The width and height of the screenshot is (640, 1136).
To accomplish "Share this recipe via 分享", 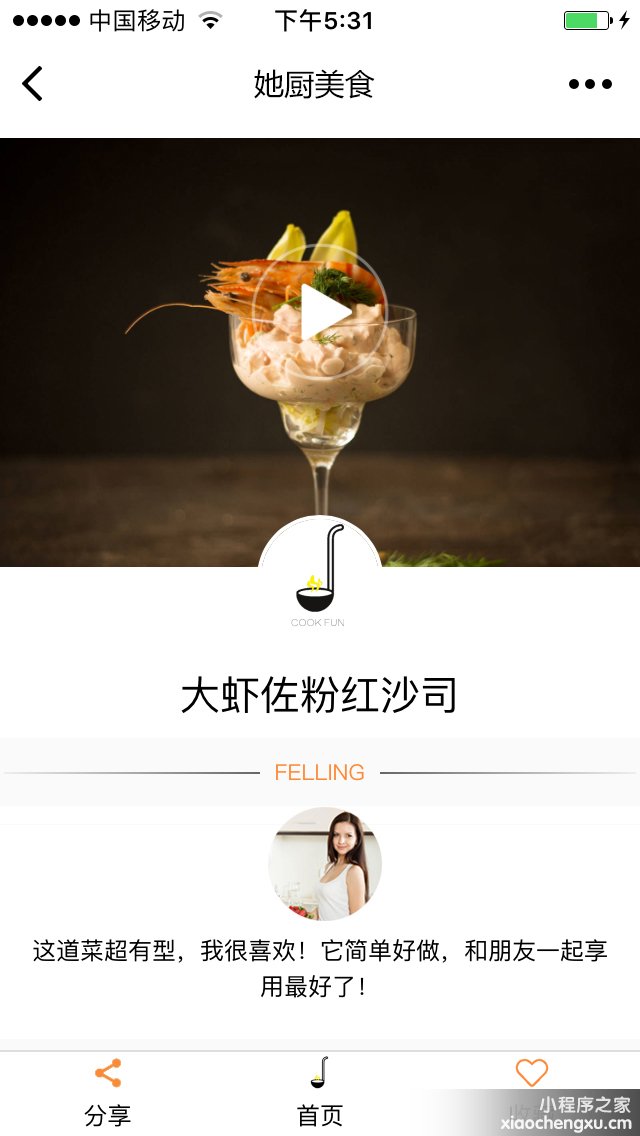I will point(108,1092).
